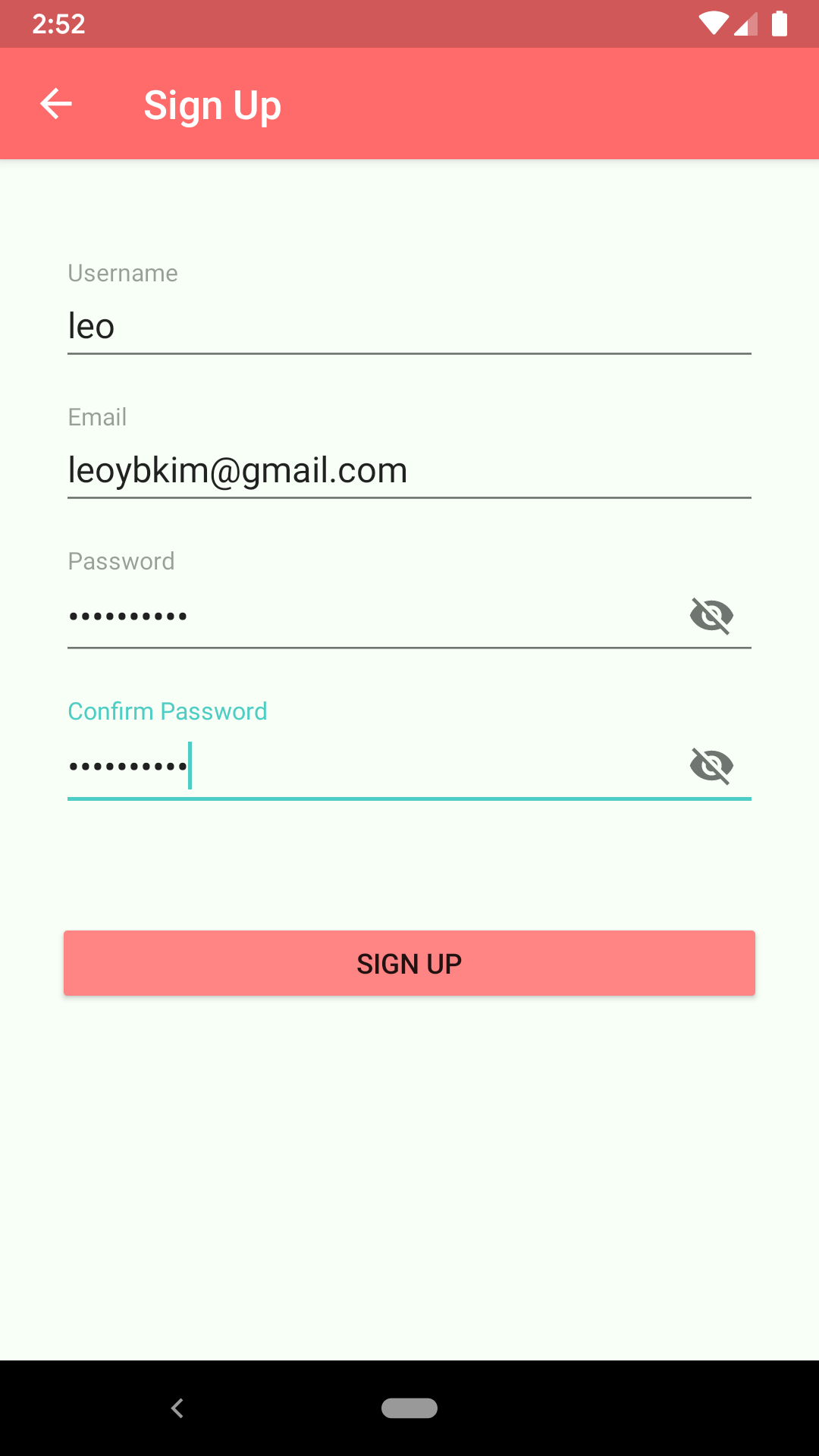The height and width of the screenshot is (1456, 819).
Task: Show the Password field's hidden text
Action: click(x=711, y=615)
